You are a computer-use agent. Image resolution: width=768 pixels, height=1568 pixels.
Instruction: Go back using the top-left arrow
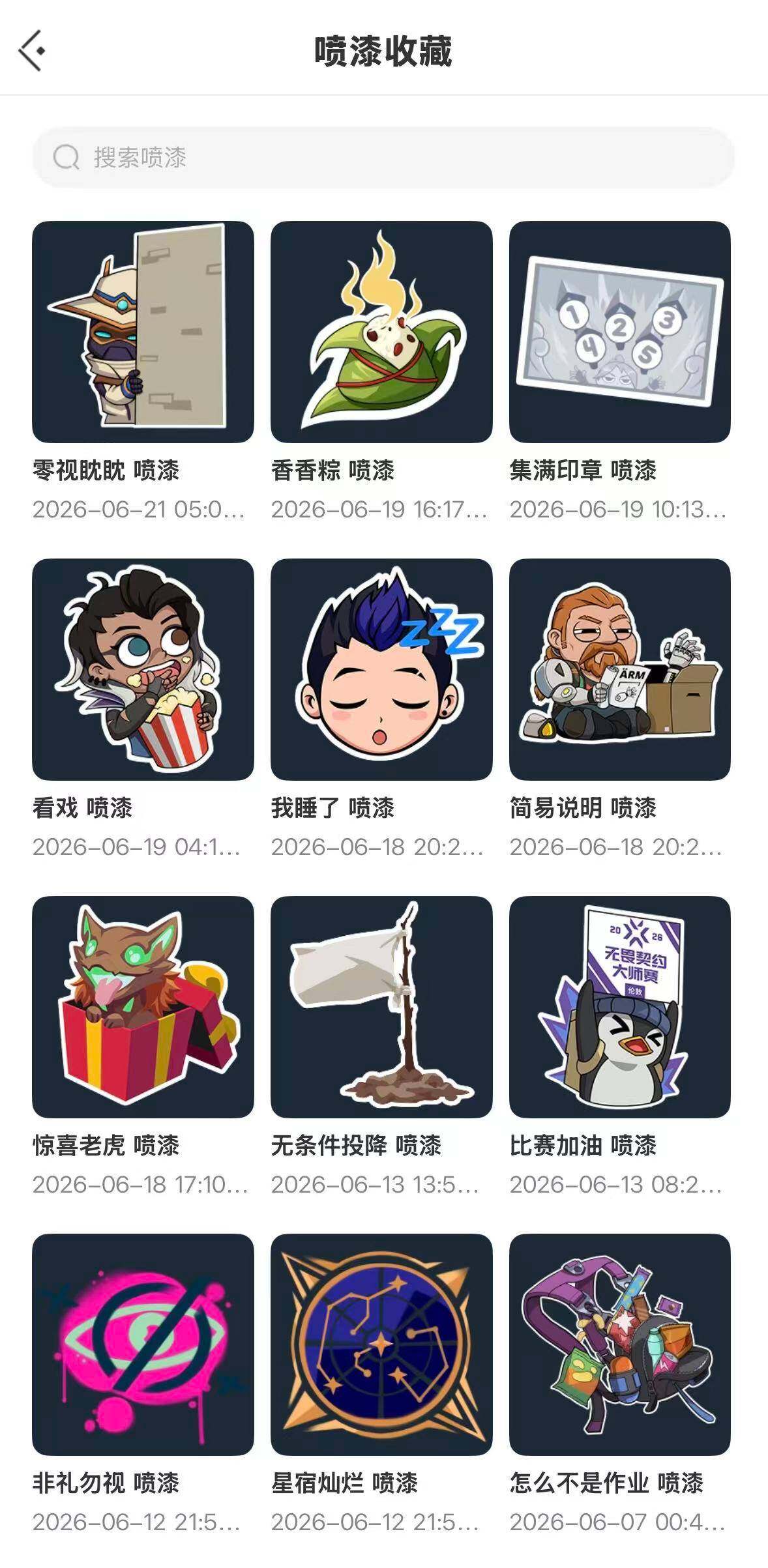[31, 50]
